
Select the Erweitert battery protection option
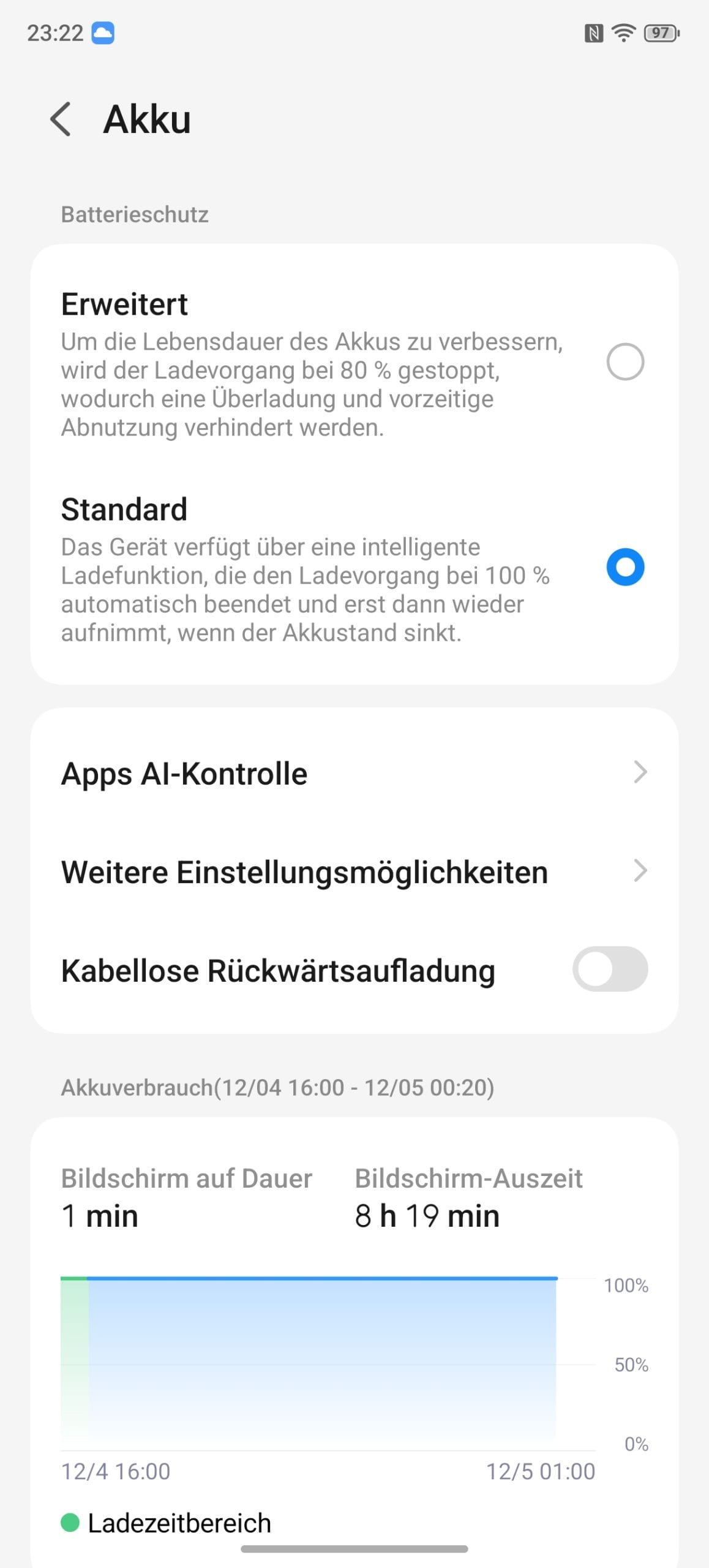(x=625, y=362)
